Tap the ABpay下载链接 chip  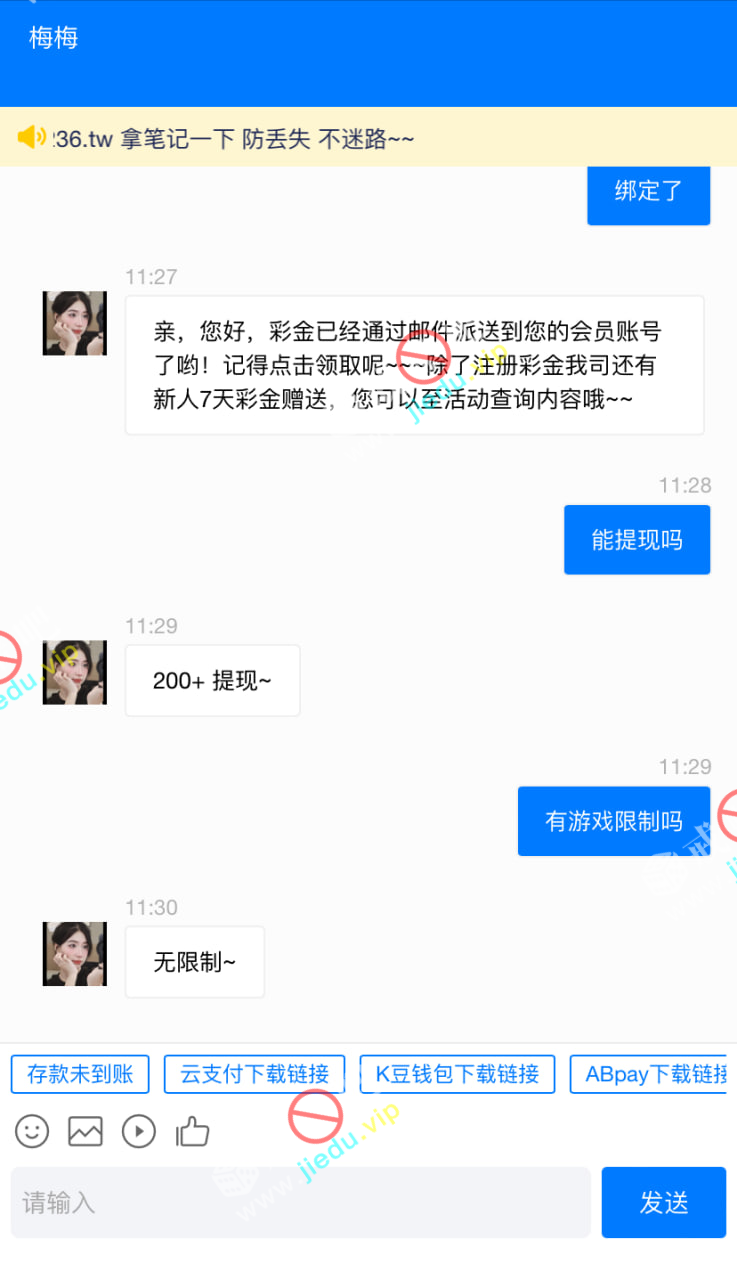tap(653, 1074)
